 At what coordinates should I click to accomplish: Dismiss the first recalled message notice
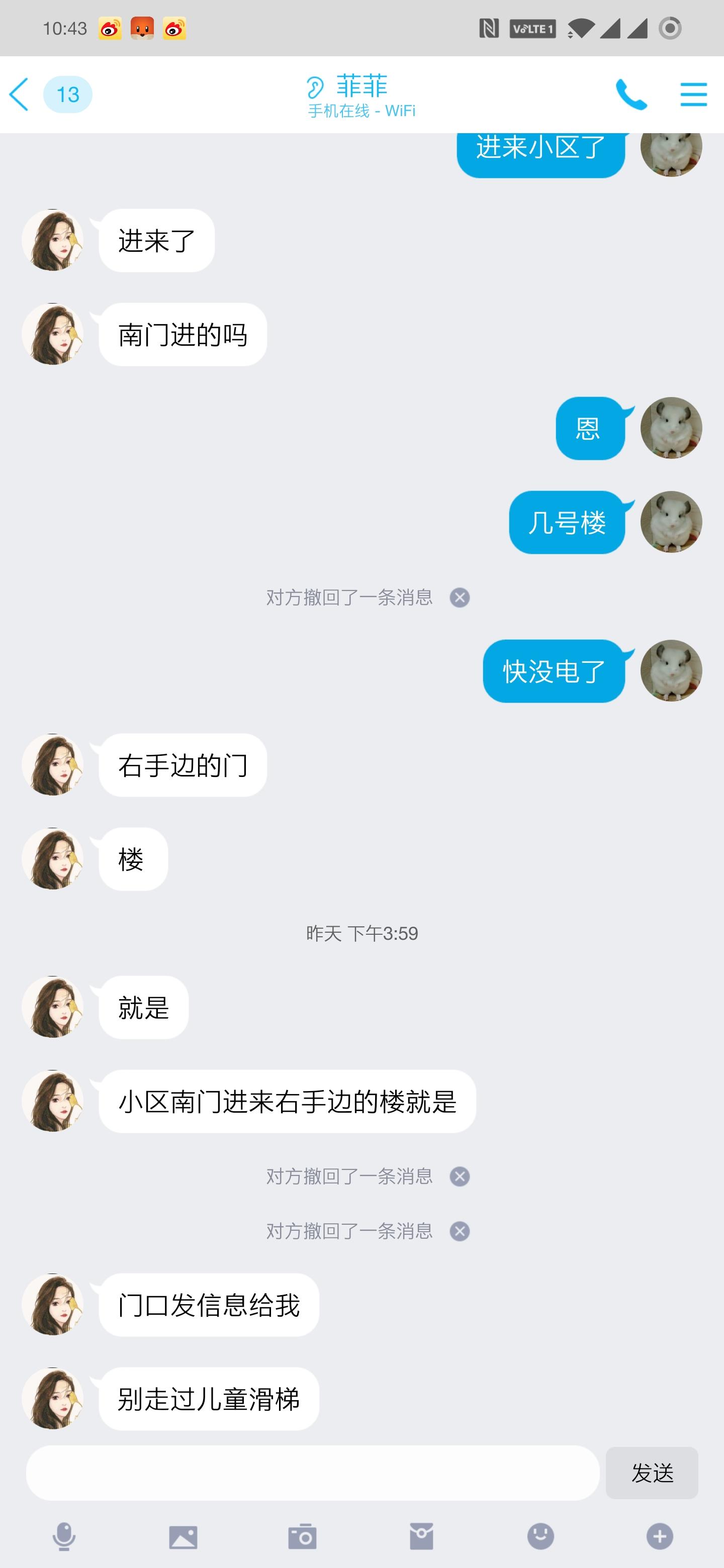coord(460,597)
